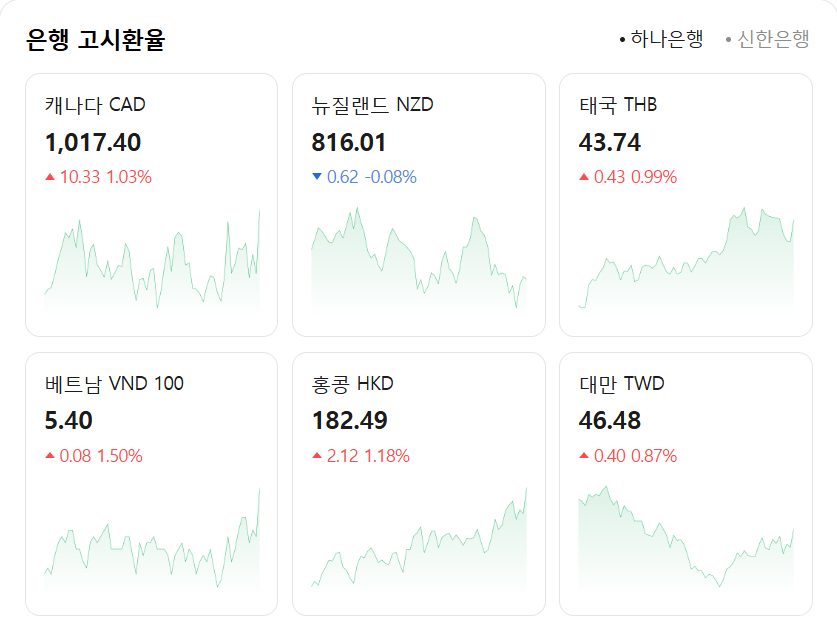837x623 pixels.
Task: Open the 캐나다 CAD exchange rate card
Action: (151, 204)
